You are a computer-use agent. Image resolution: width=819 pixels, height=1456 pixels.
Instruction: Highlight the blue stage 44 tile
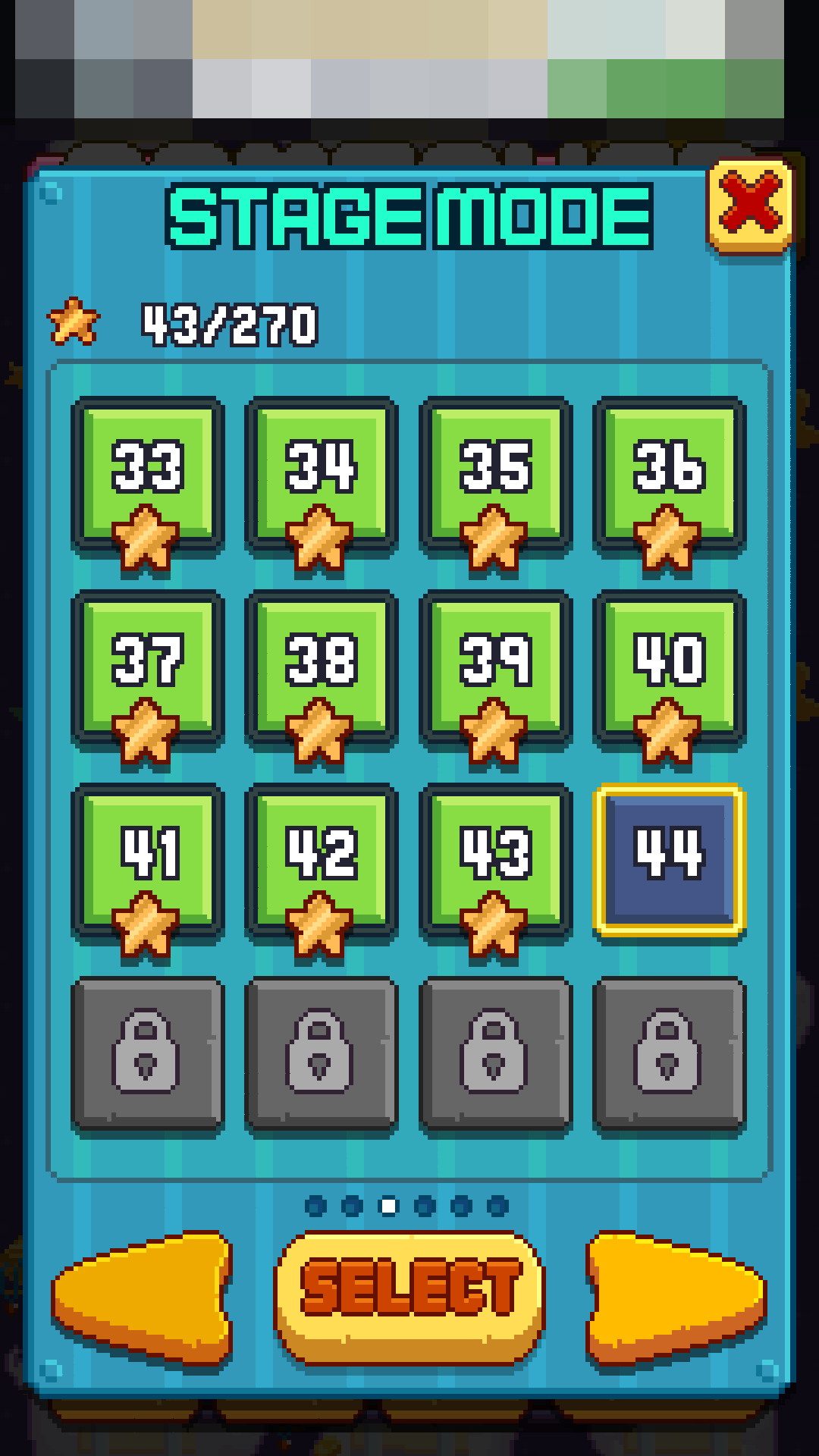click(670, 859)
